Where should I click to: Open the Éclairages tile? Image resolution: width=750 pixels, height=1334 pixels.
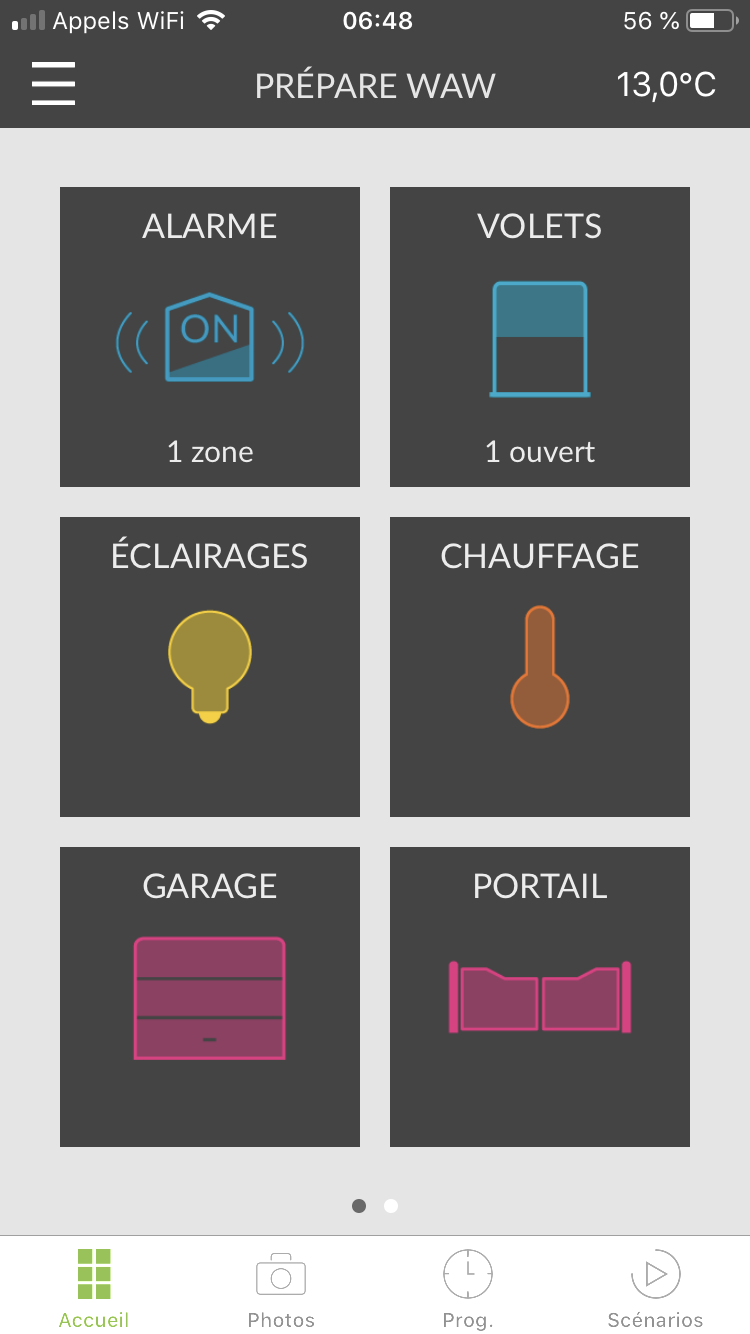210,667
